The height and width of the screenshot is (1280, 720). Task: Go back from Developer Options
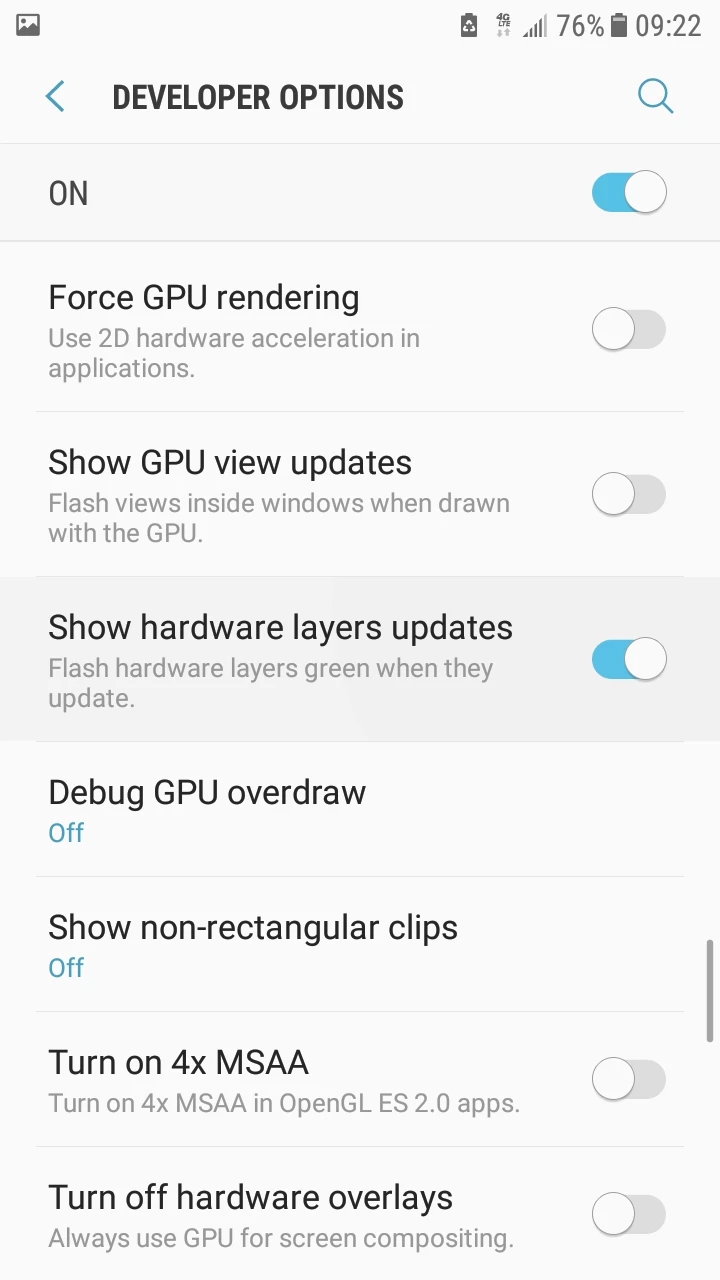click(x=55, y=97)
